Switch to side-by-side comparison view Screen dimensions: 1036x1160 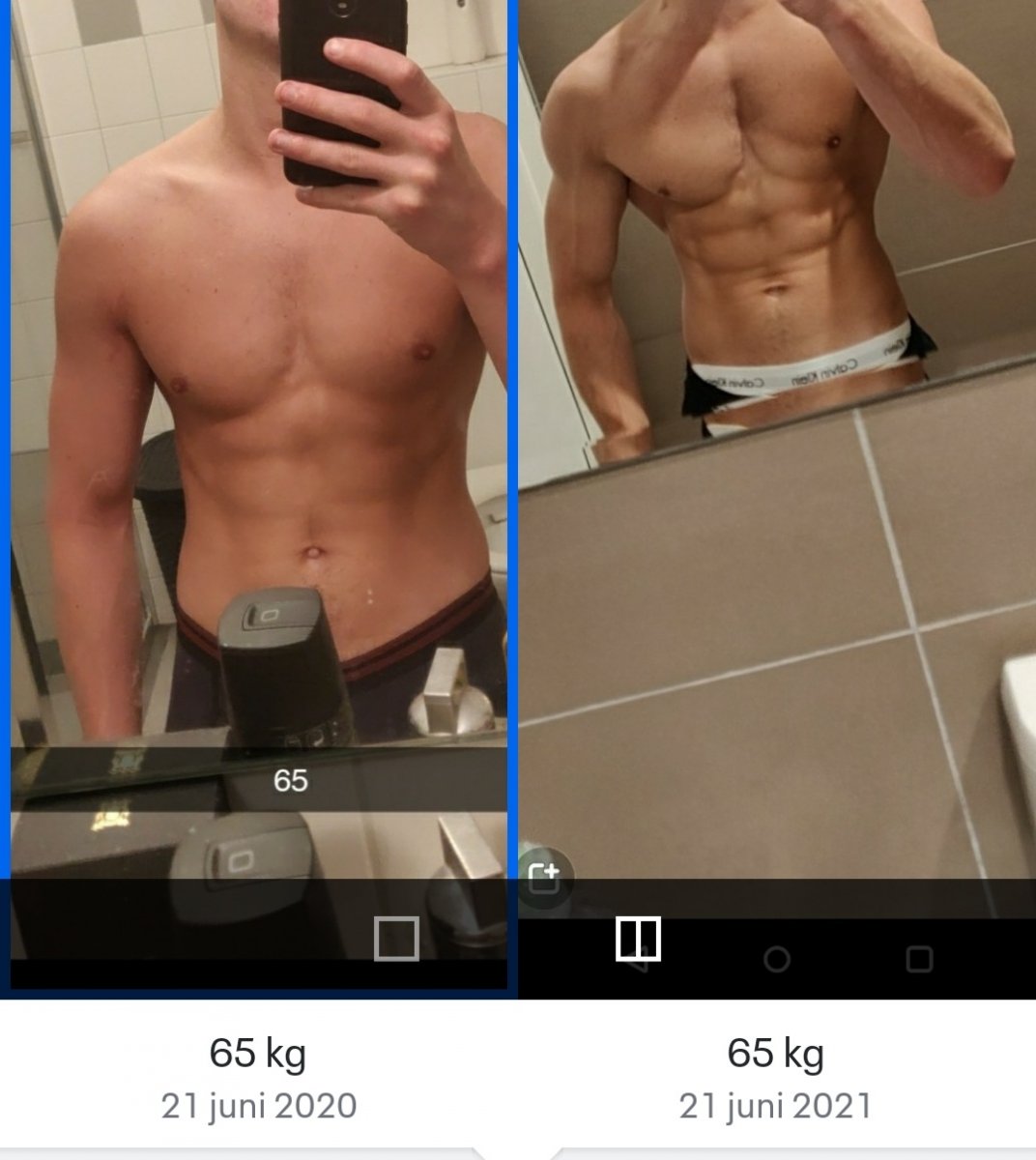click(x=638, y=939)
